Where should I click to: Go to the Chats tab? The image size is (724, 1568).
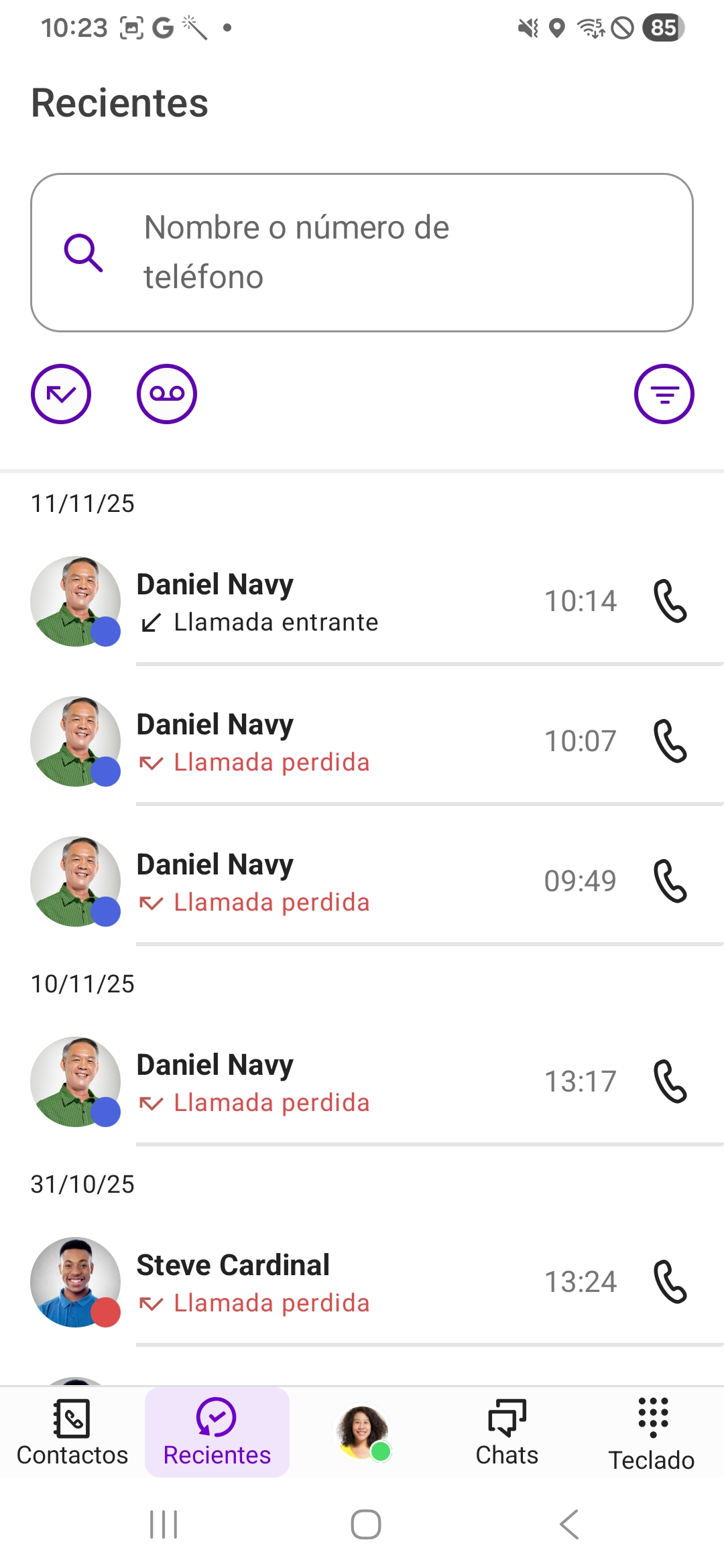click(x=507, y=1433)
